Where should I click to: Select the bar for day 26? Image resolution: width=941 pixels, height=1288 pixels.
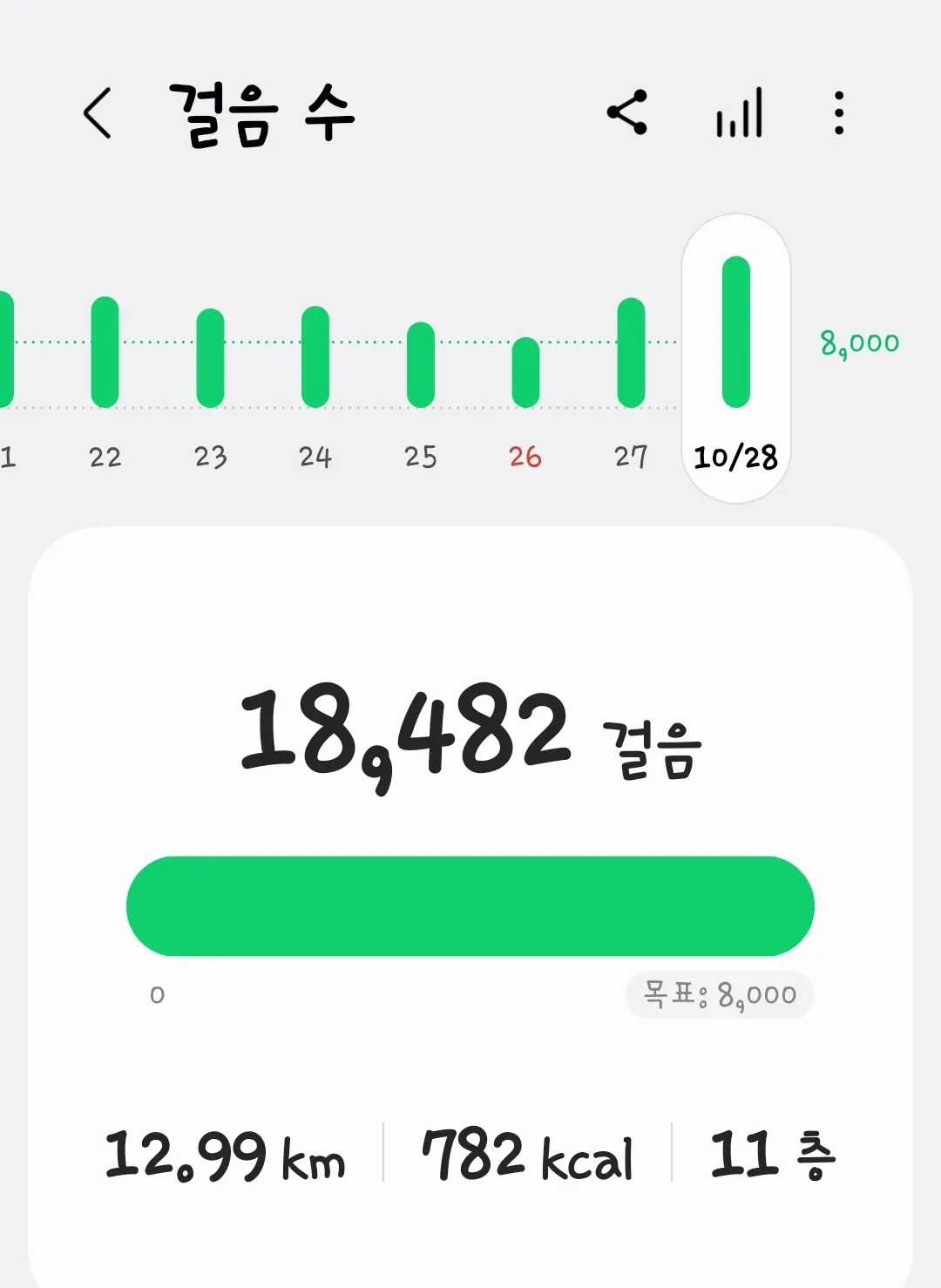[x=525, y=373]
